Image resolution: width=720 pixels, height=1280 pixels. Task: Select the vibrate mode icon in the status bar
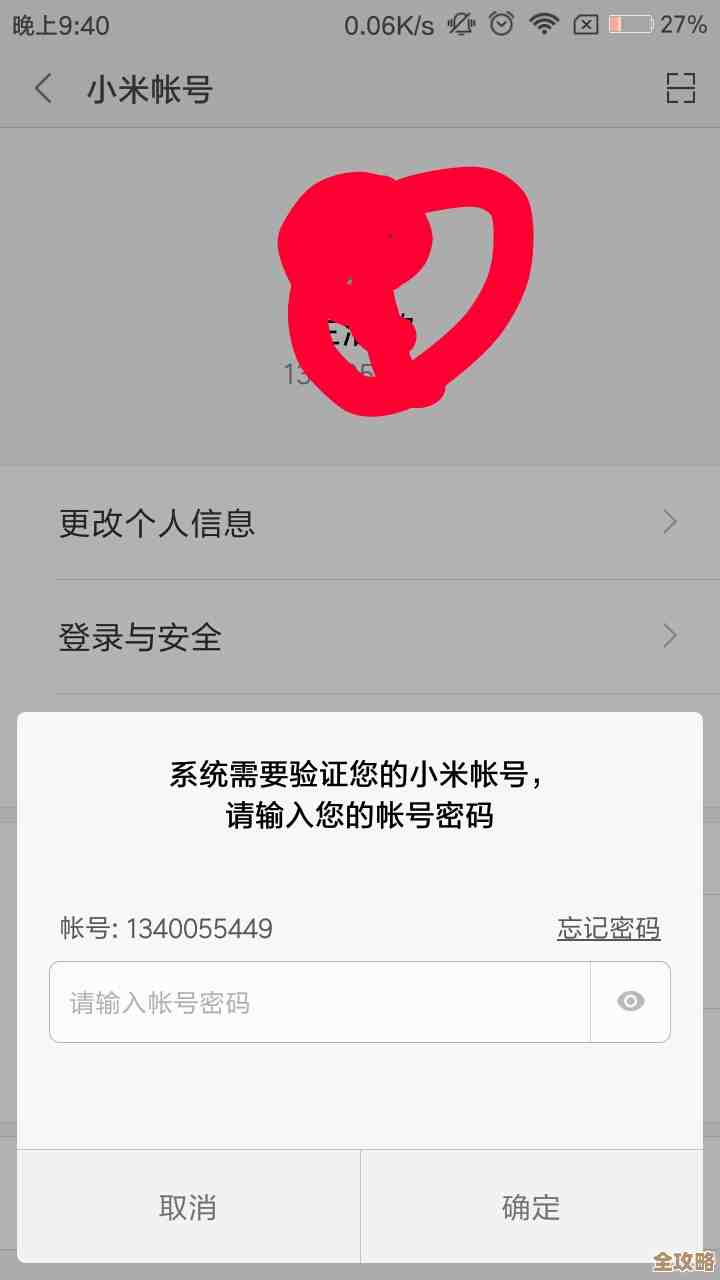point(460,24)
